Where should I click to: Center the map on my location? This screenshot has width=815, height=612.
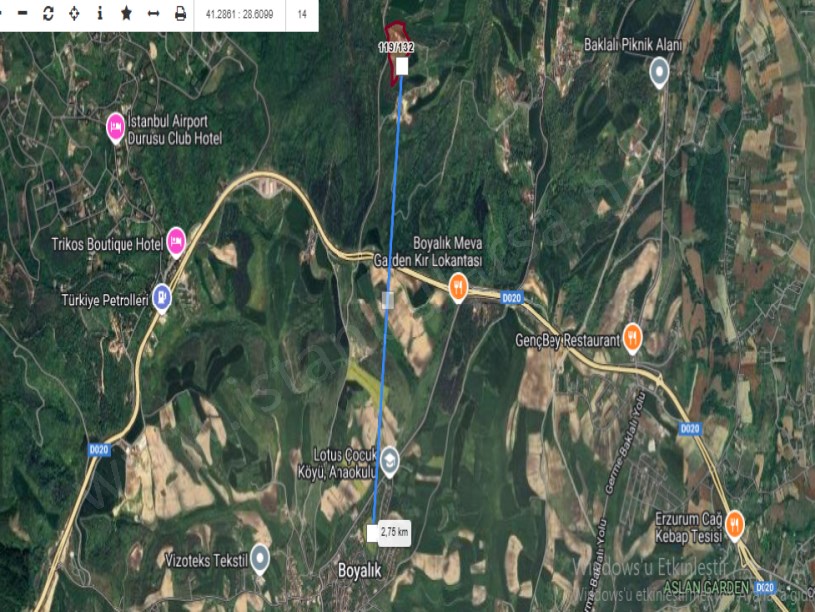pos(74,14)
